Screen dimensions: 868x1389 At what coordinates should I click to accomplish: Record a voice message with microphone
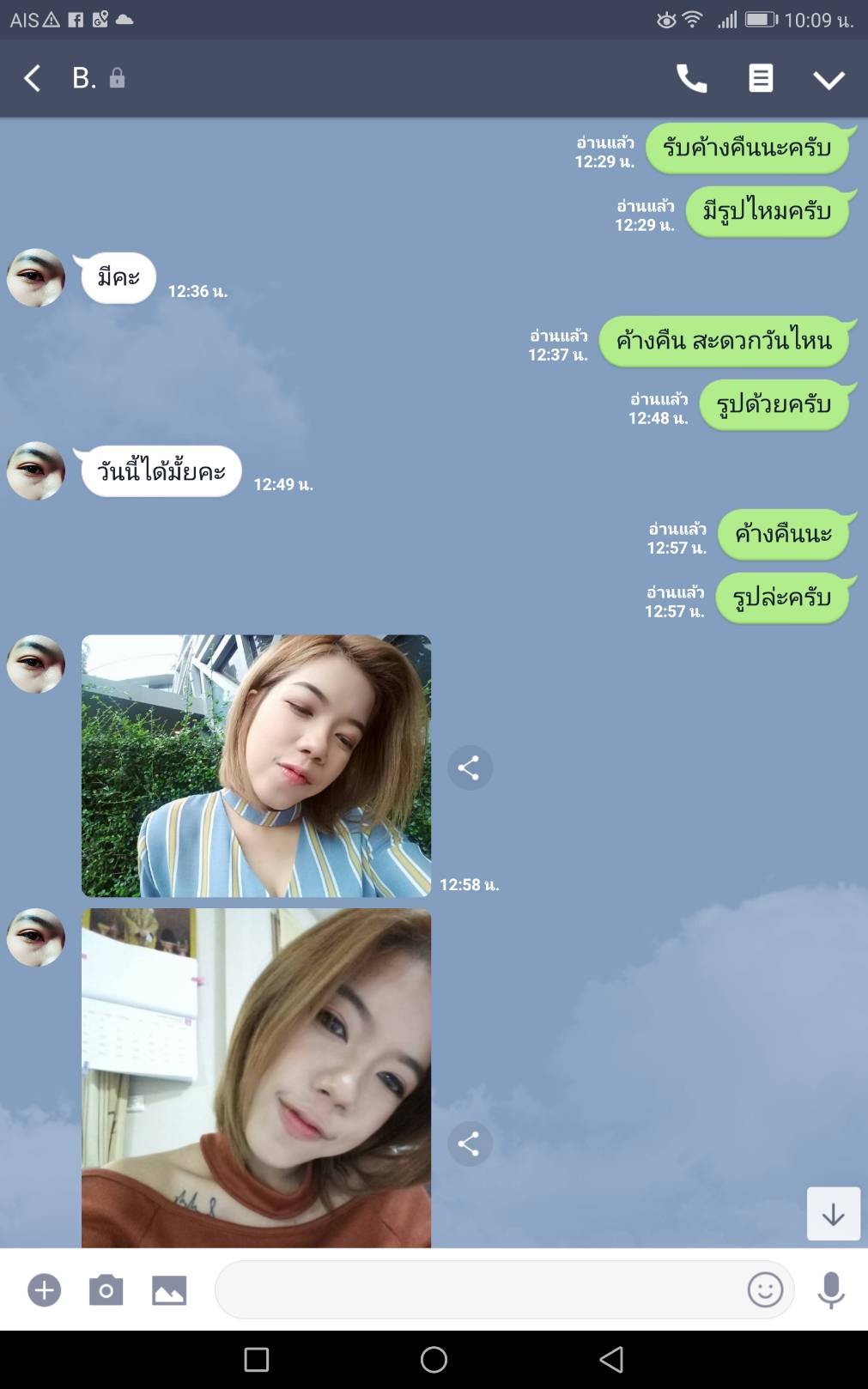(x=831, y=1290)
